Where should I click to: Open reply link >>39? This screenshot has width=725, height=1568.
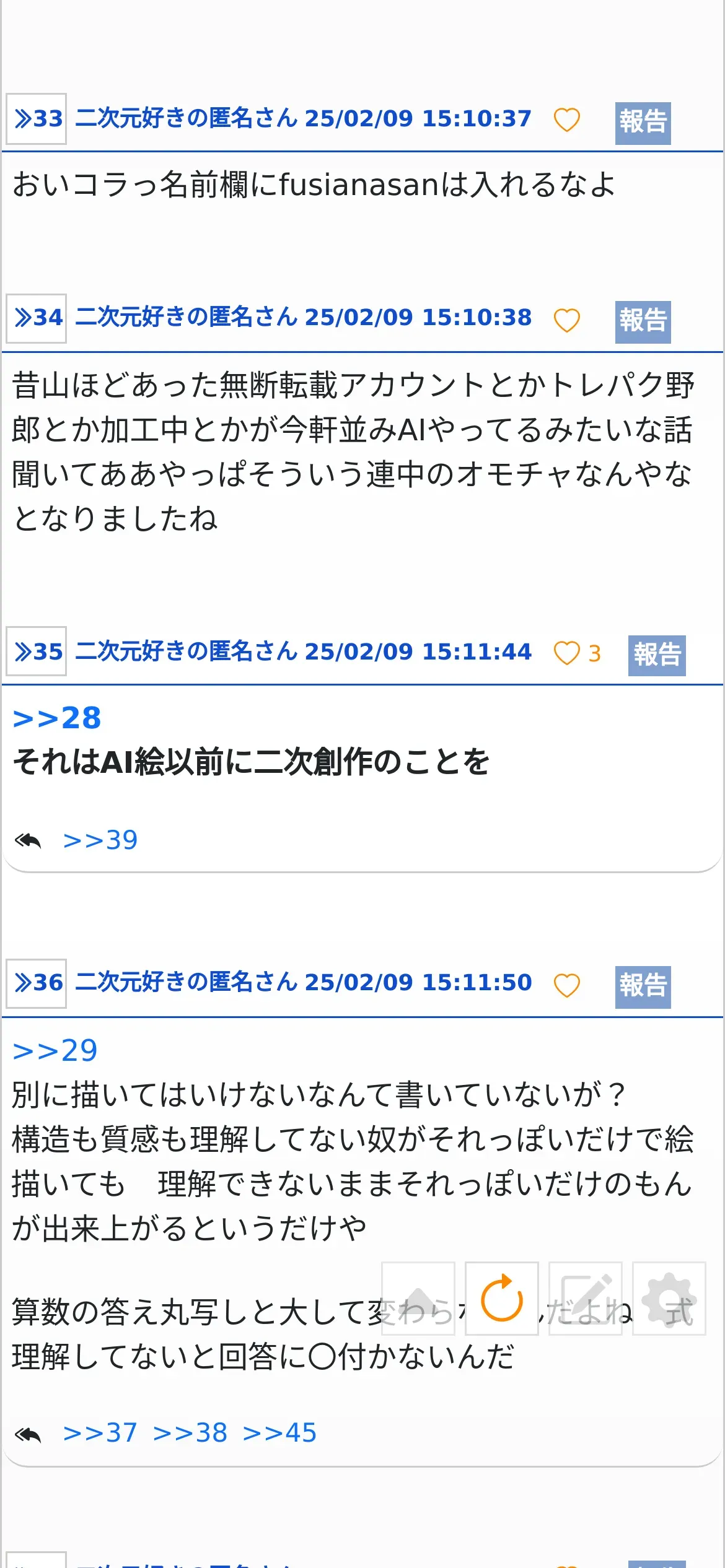click(x=100, y=840)
